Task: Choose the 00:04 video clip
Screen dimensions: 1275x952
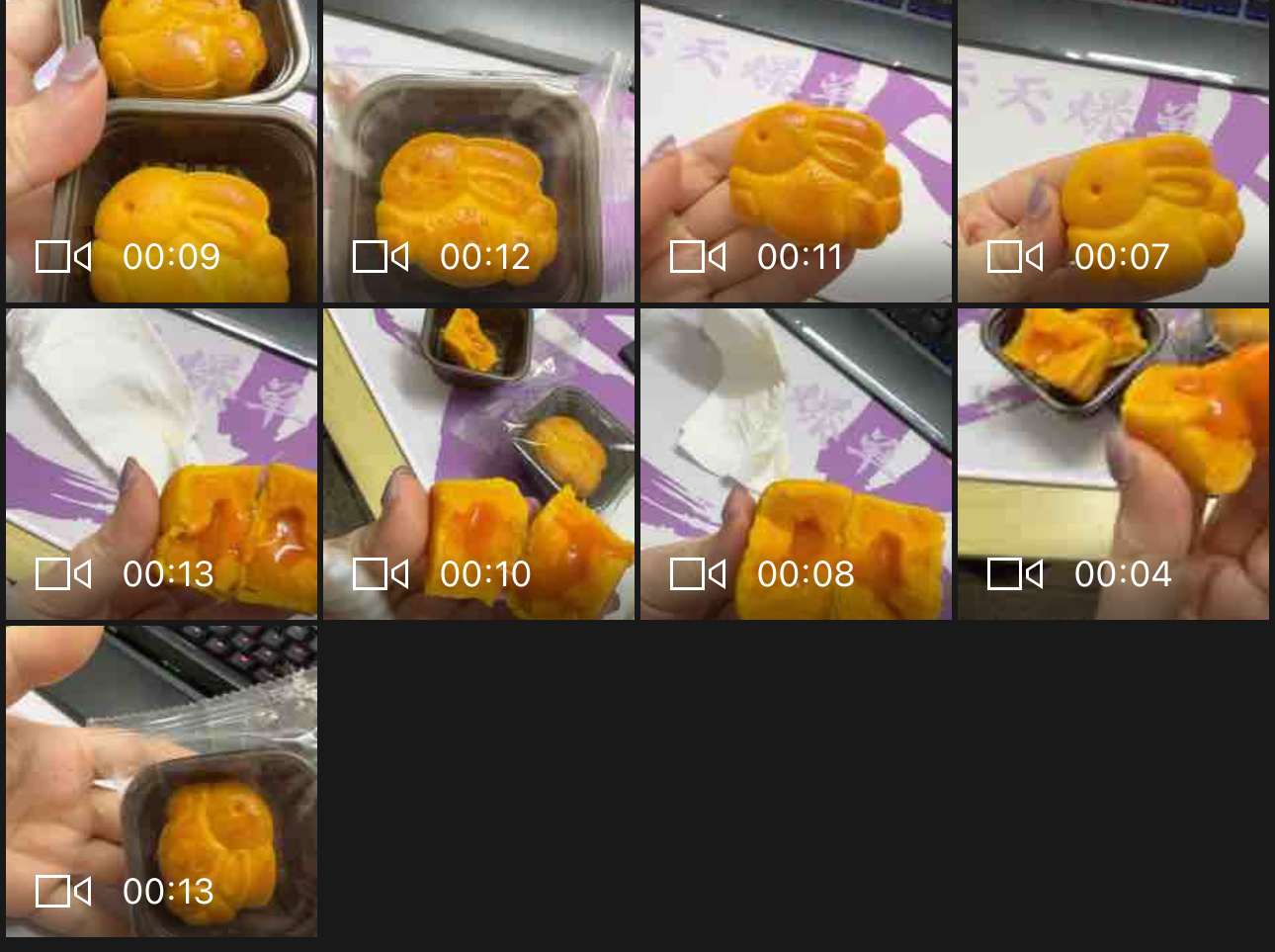Action: pyautogui.click(x=1113, y=464)
